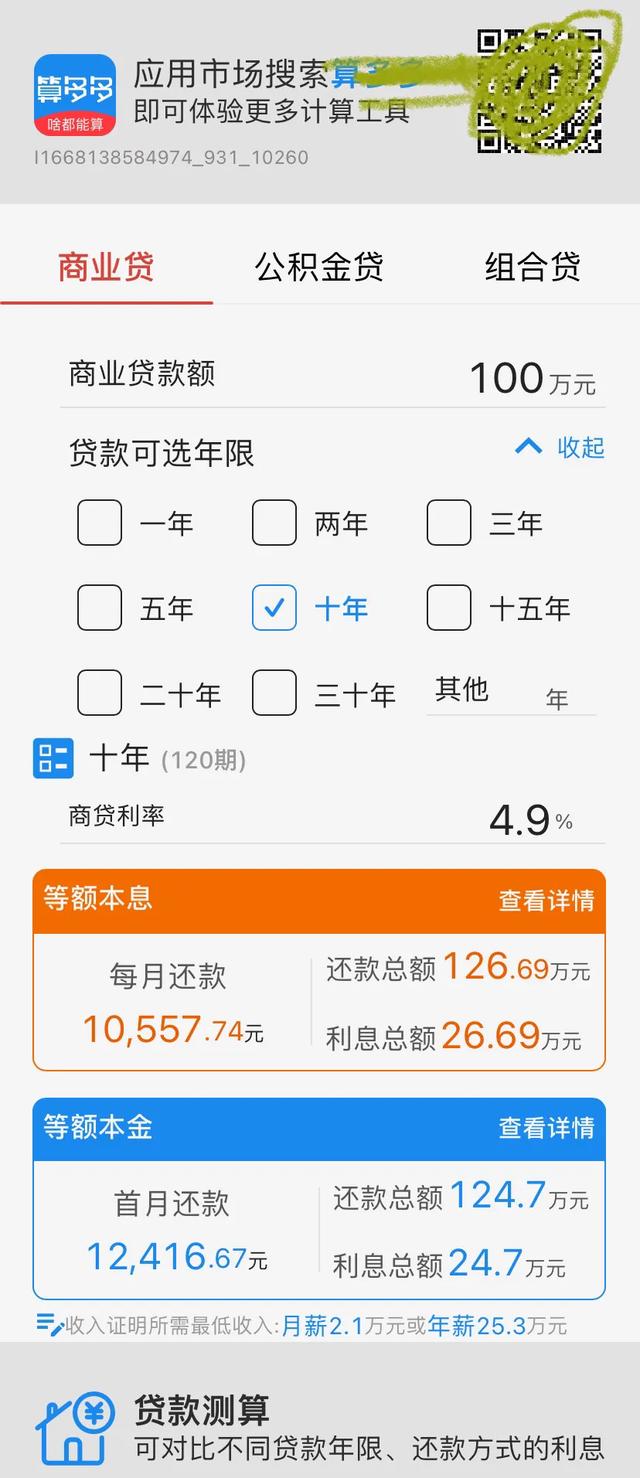This screenshot has width=640, height=1478.
Task: Switch to the 公积金贷 tab
Action: coord(319,267)
